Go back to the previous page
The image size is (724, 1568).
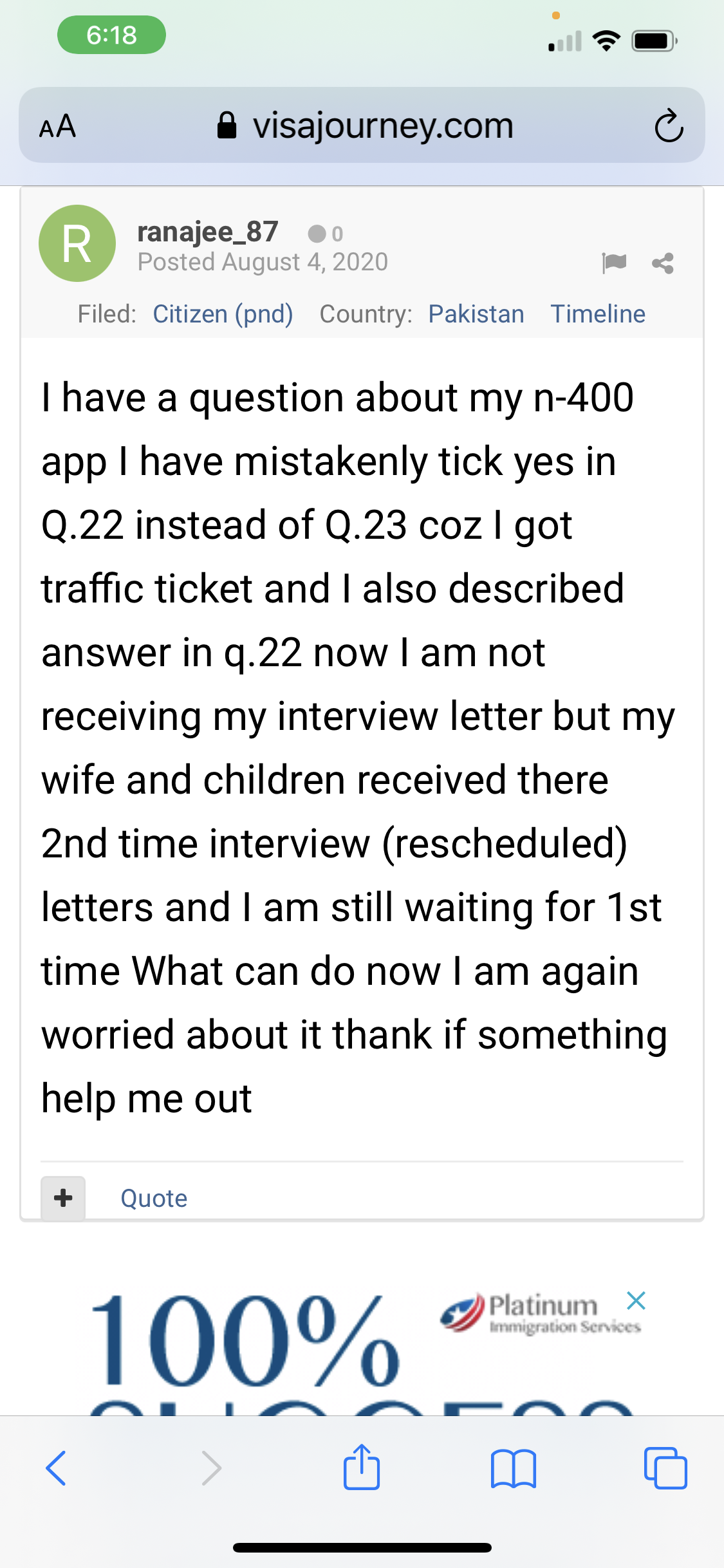pyautogui.click(x=56, y=1468)
